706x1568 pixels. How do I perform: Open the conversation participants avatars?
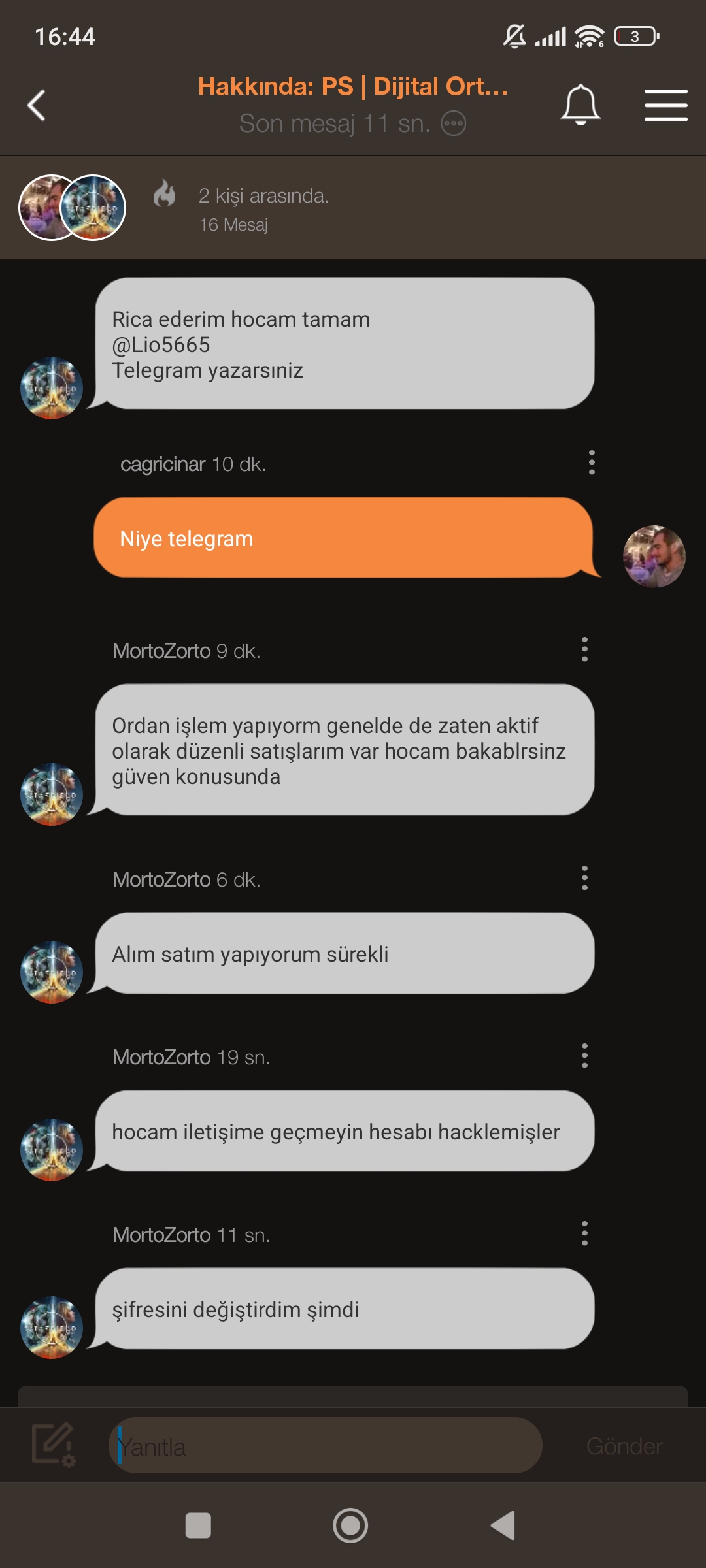click(x=72, y=208)
